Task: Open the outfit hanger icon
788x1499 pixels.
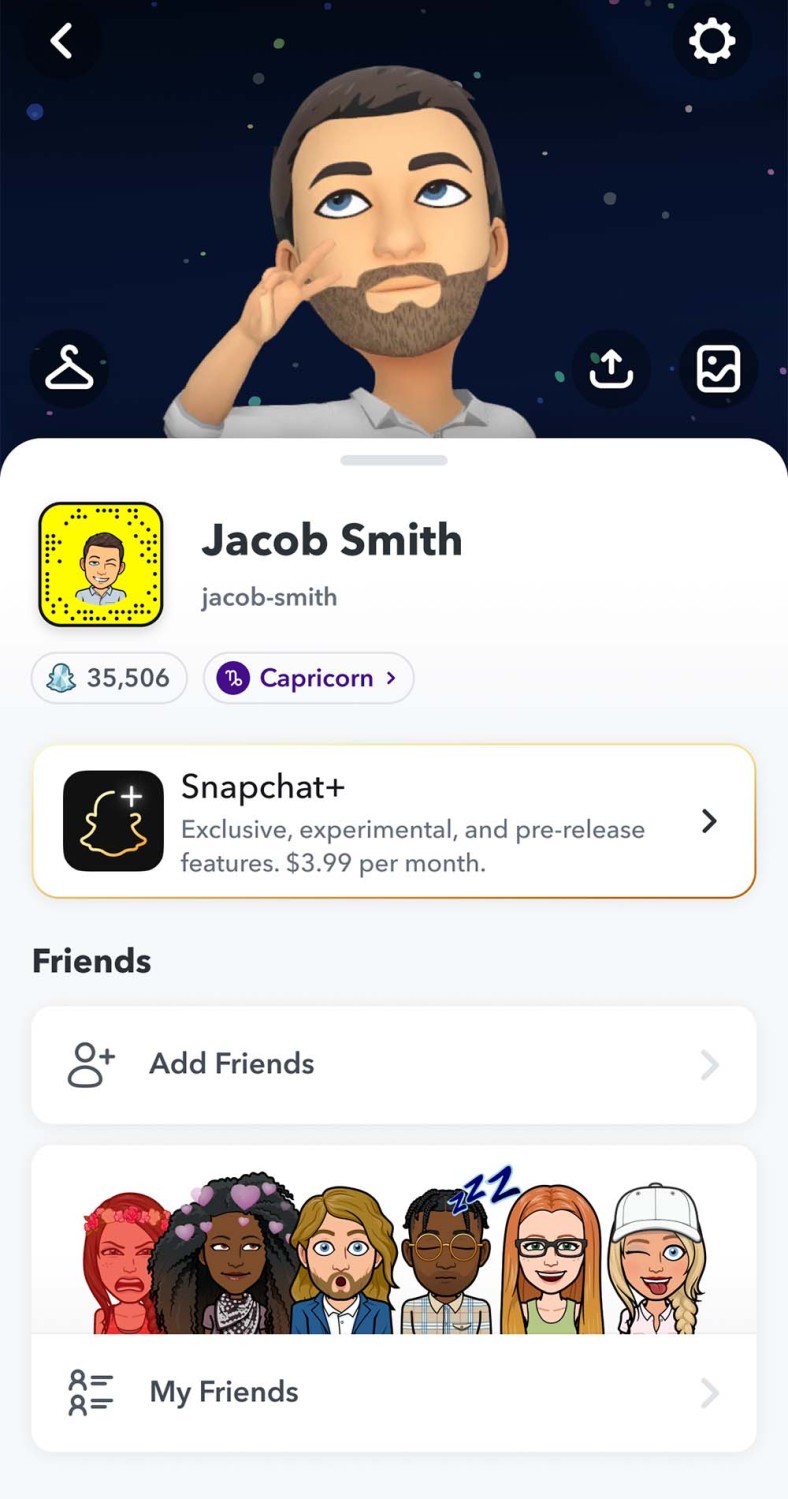Action: coord(69,369)
